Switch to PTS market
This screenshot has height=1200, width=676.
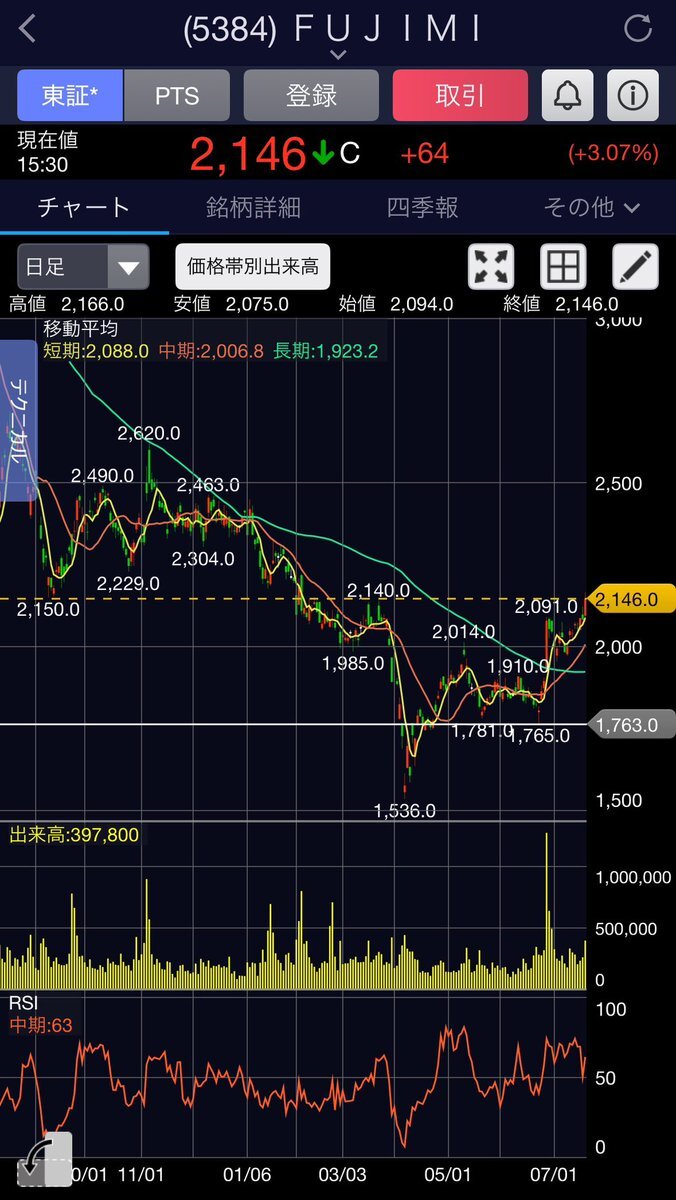(x=177, y=95)
